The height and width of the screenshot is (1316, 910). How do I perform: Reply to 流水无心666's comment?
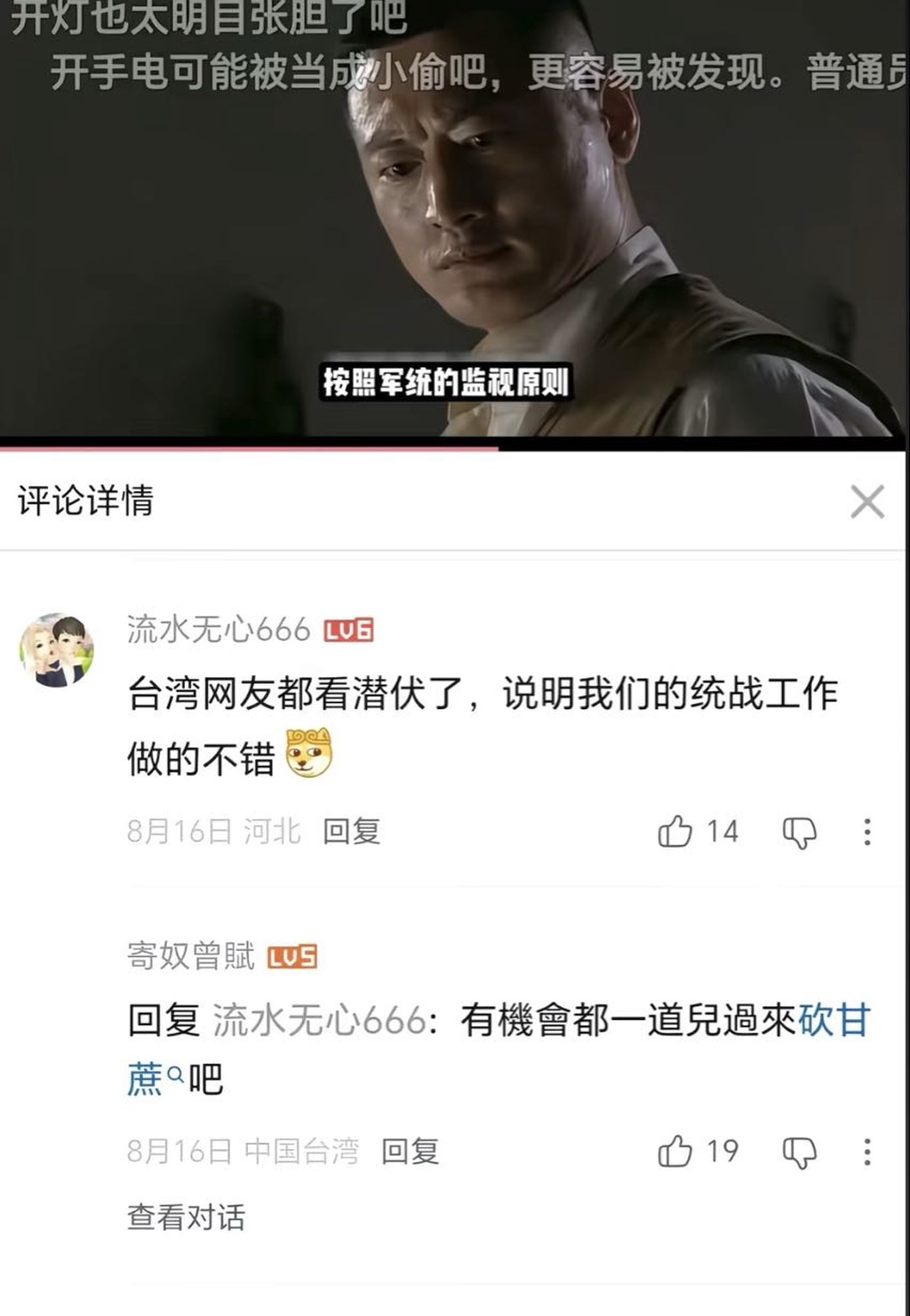click(x=351, y=832)
